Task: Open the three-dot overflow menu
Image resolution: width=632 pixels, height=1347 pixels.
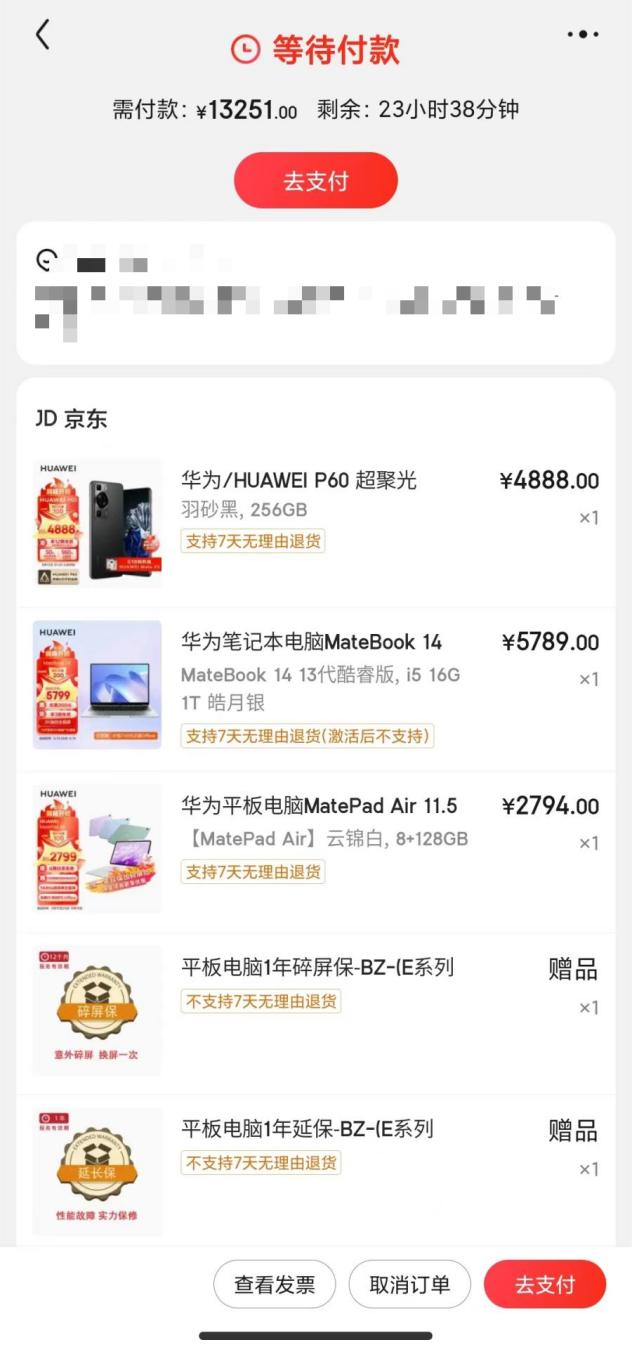Action: pyautogui.click(x=583, y=35)
